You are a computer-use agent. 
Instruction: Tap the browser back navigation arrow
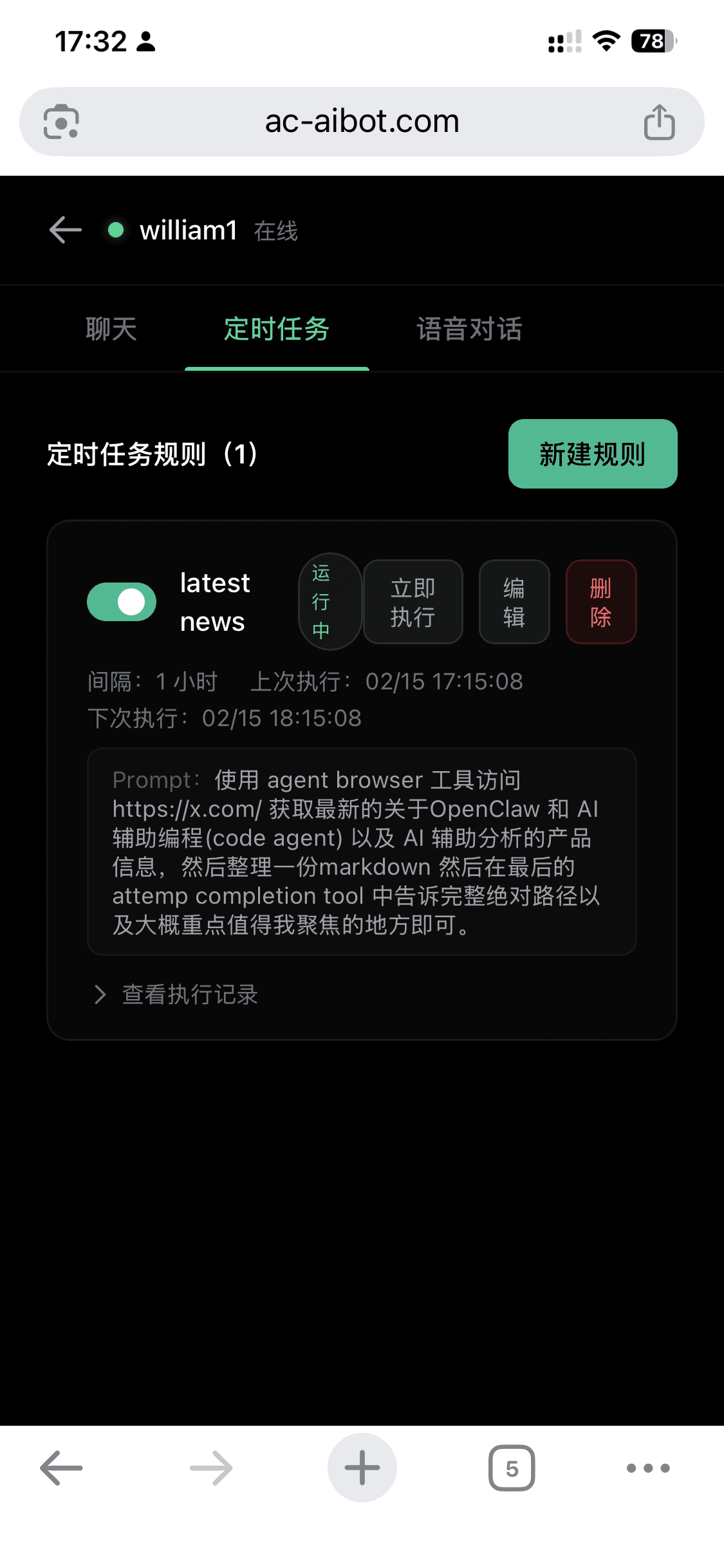tap(61, 1468)
